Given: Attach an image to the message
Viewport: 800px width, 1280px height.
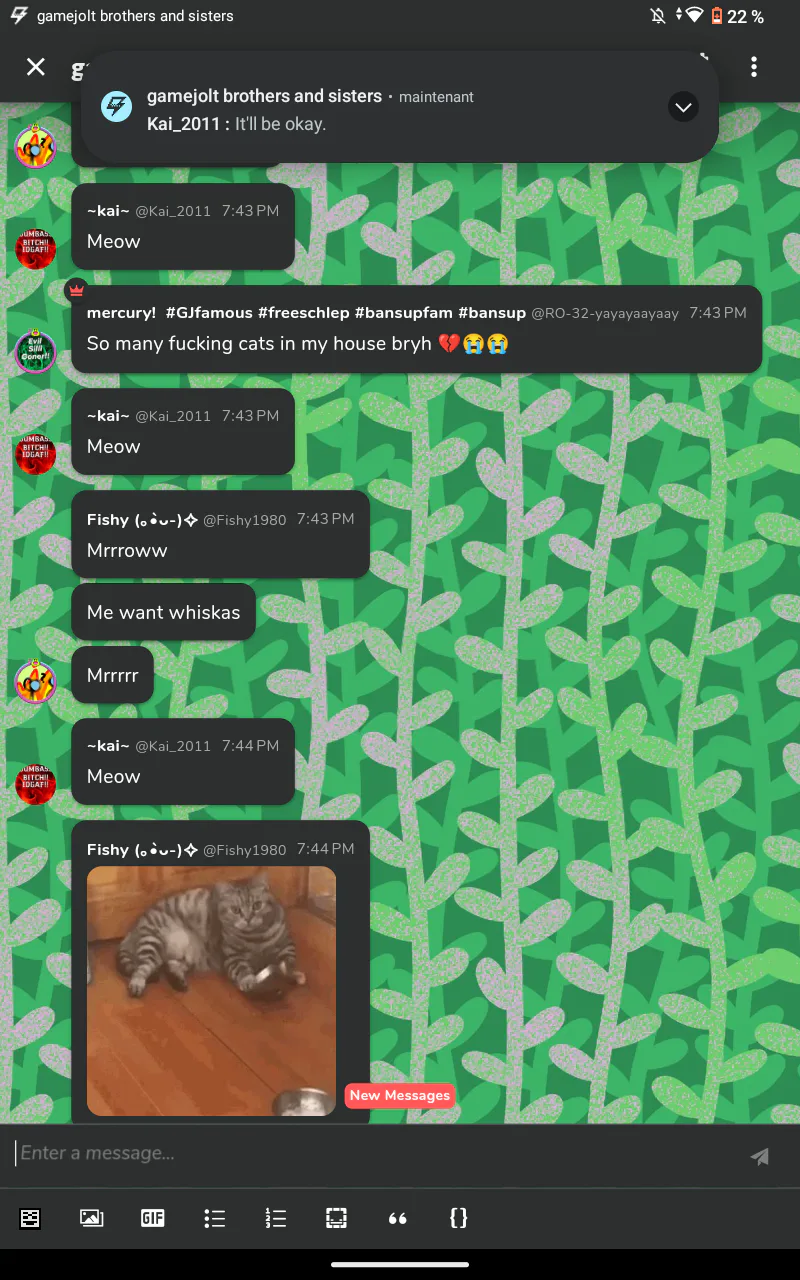Looking at the screenshot, I should click(x=92, y=1218).
